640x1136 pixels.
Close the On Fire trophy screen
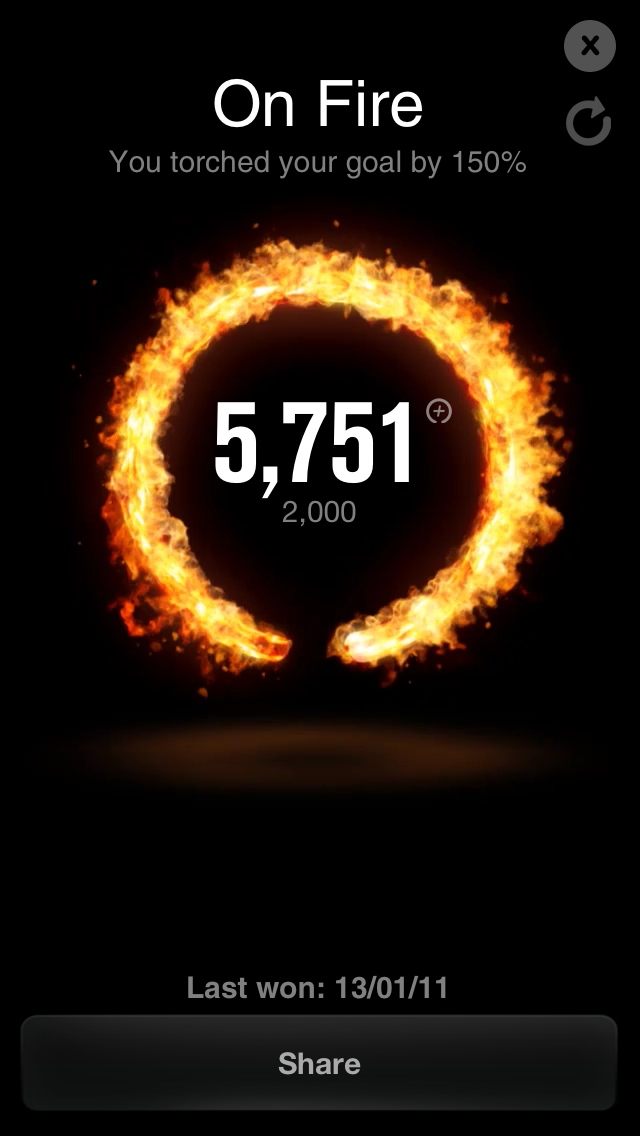click(589, 46)
